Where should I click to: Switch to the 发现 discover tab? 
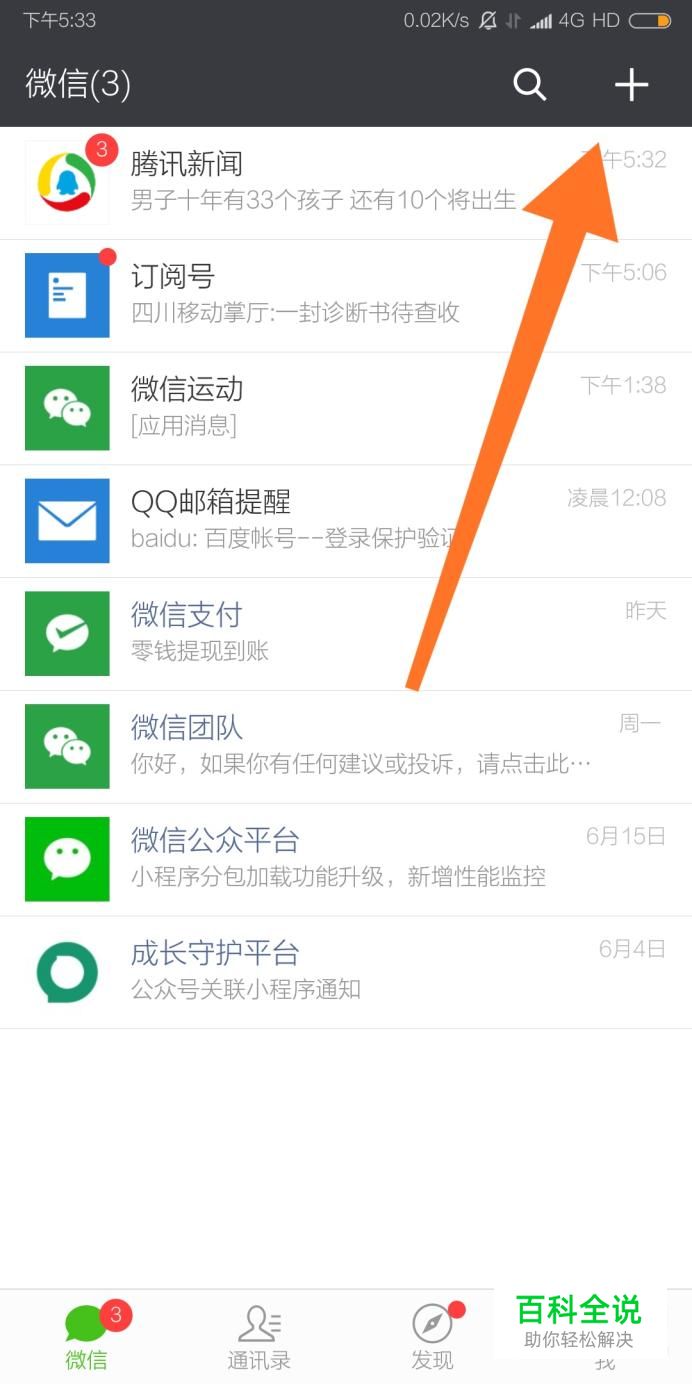(x=432, y=1337)
